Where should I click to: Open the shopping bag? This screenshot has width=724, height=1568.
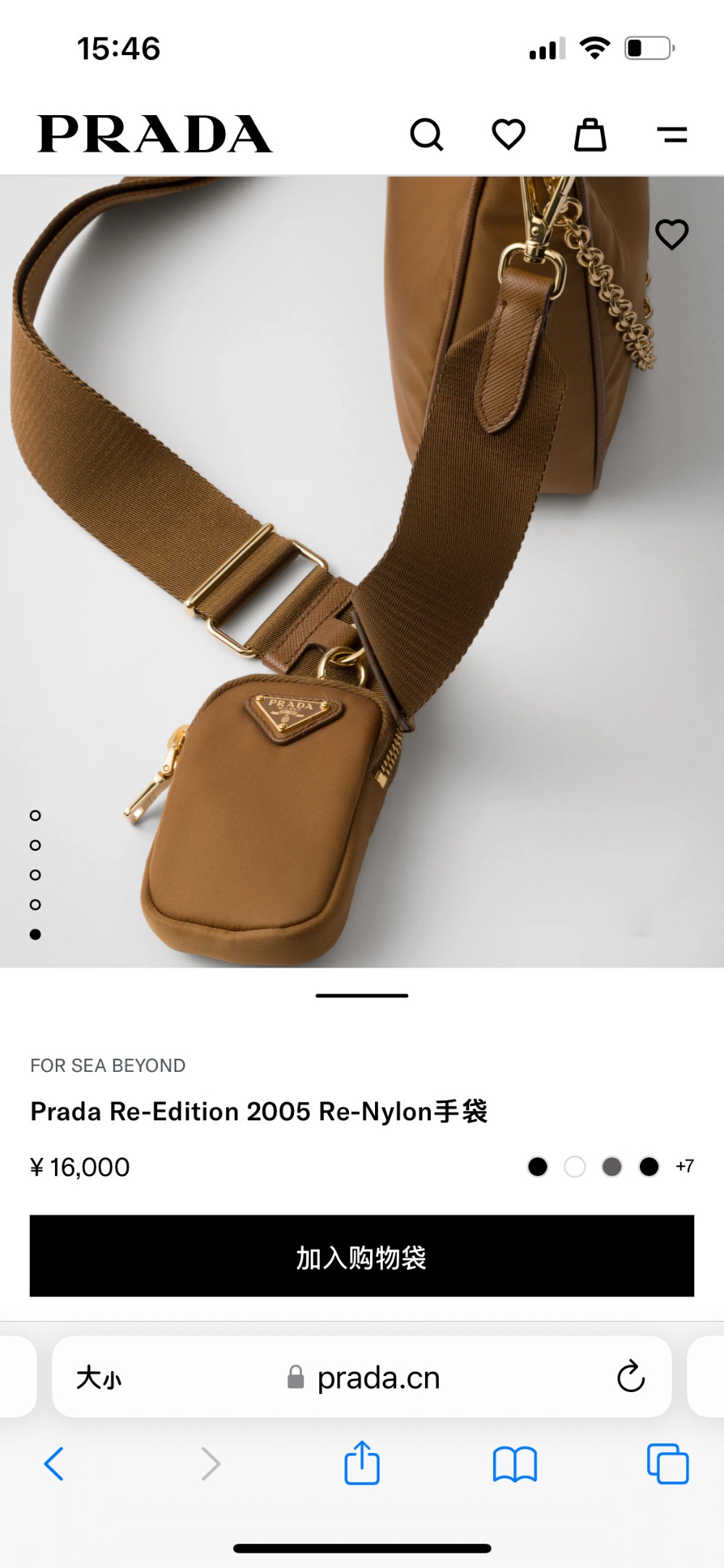click(590, 135)
